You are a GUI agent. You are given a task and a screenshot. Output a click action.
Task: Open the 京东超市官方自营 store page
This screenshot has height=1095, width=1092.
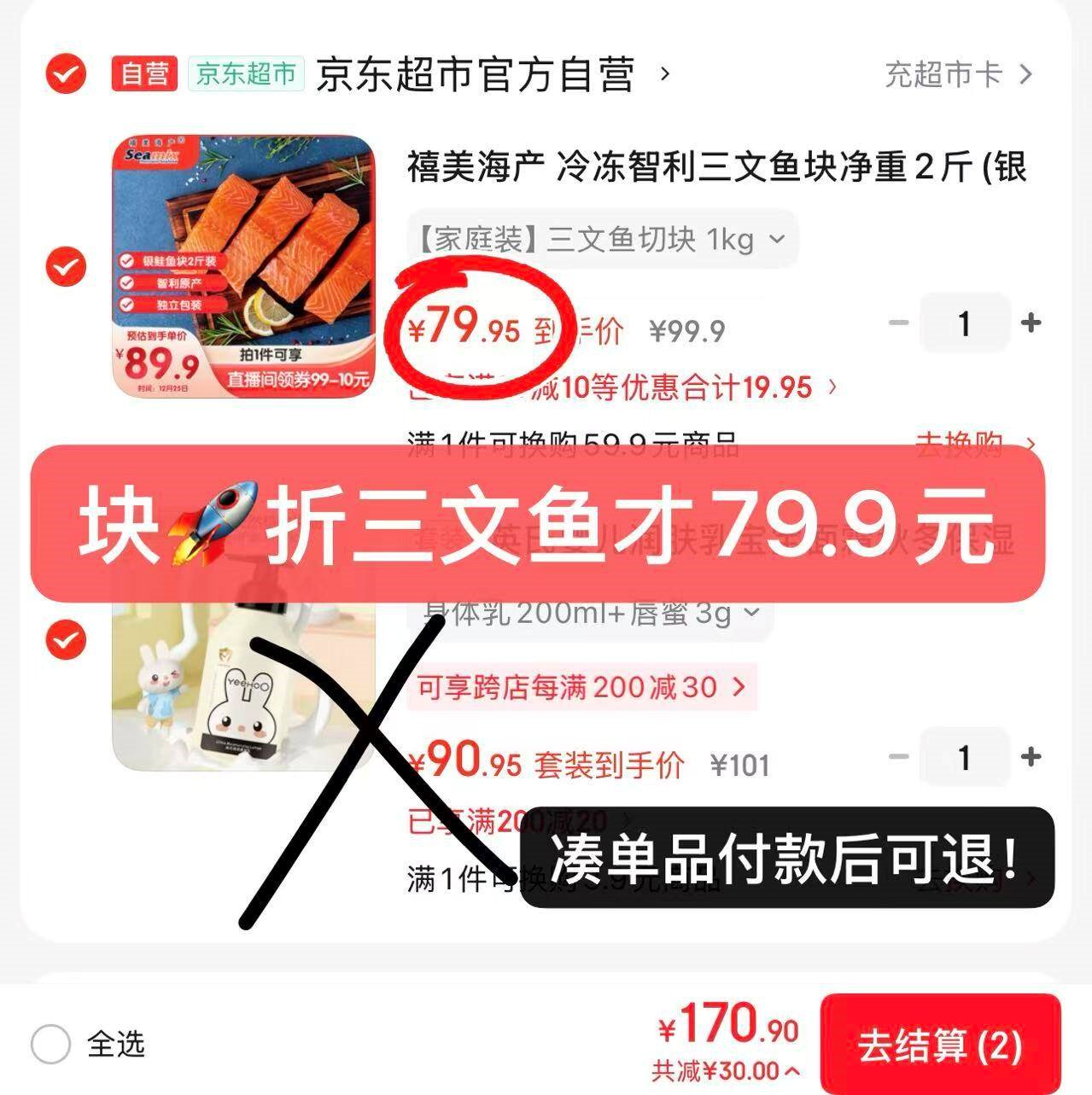tap(493, 74)
